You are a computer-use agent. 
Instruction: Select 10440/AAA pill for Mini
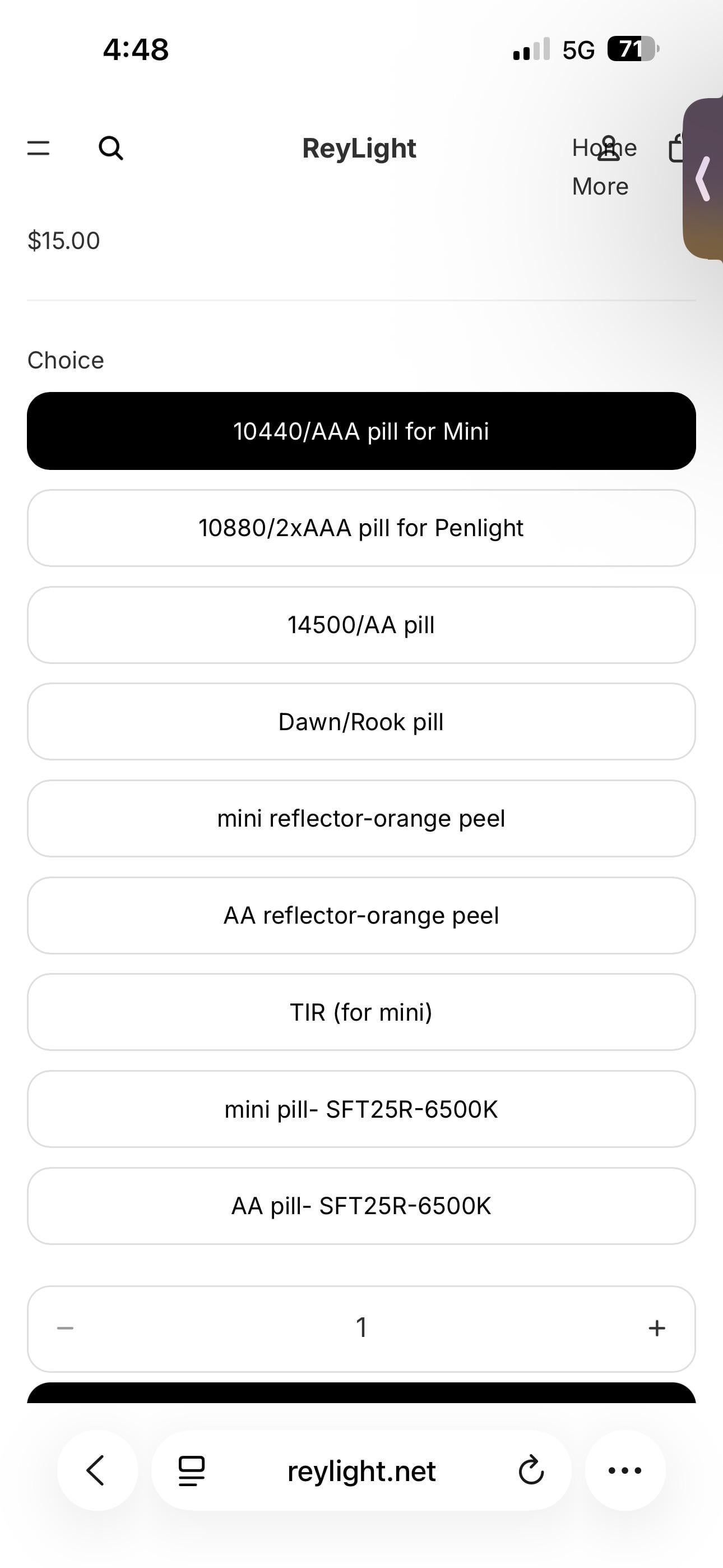click(361, 431)
